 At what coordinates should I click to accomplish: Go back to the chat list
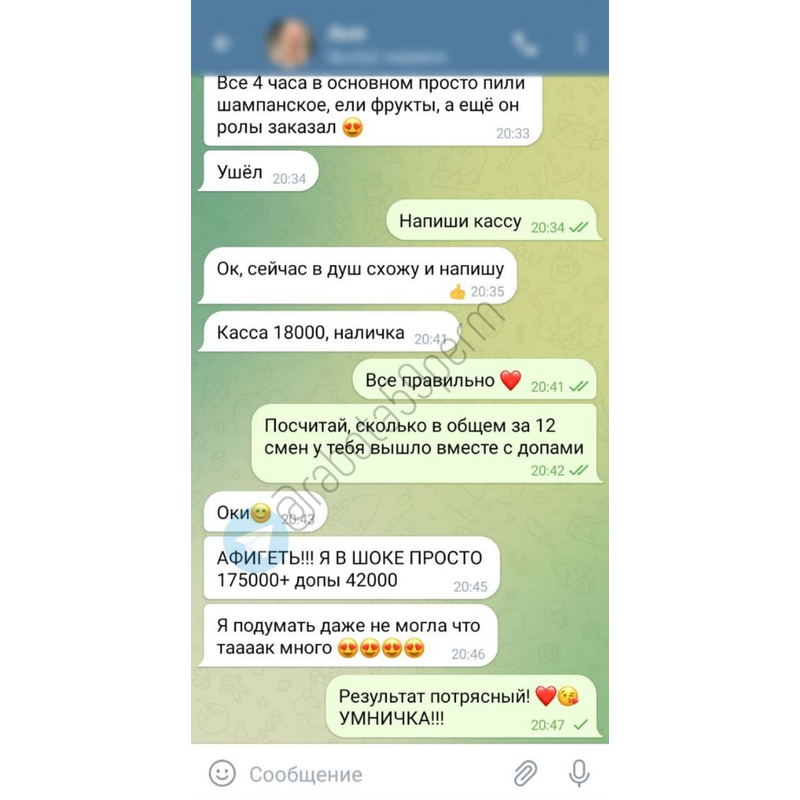tap(222, 43)
